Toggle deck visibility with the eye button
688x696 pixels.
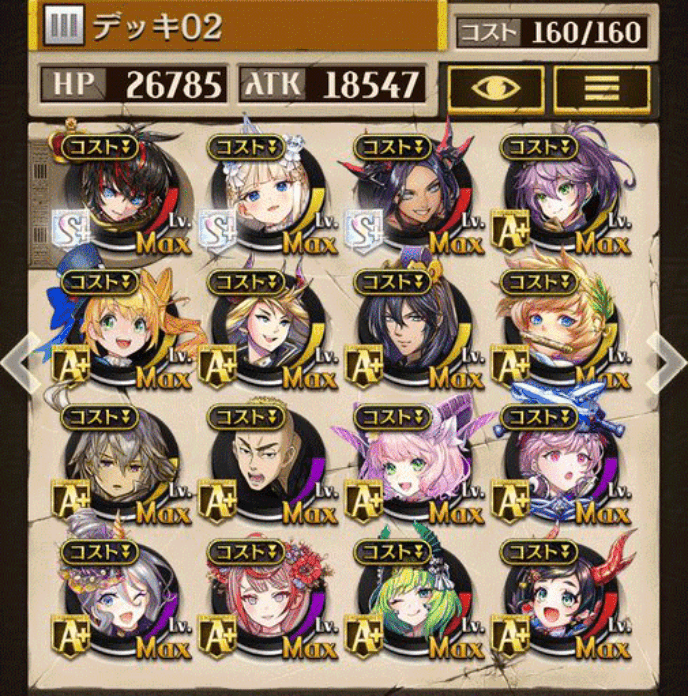point(495,87)
